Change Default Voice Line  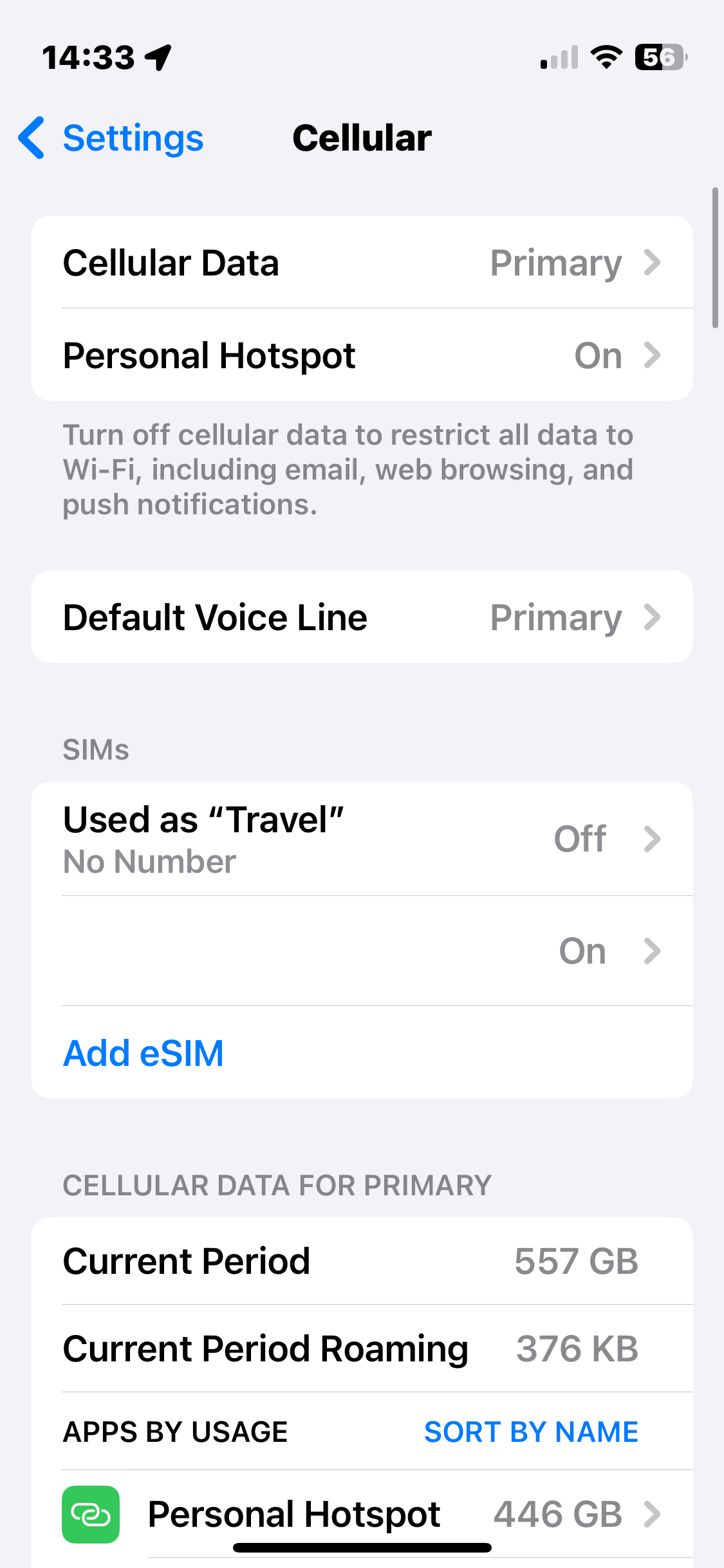pyautogui.click(x=362, y=617)
